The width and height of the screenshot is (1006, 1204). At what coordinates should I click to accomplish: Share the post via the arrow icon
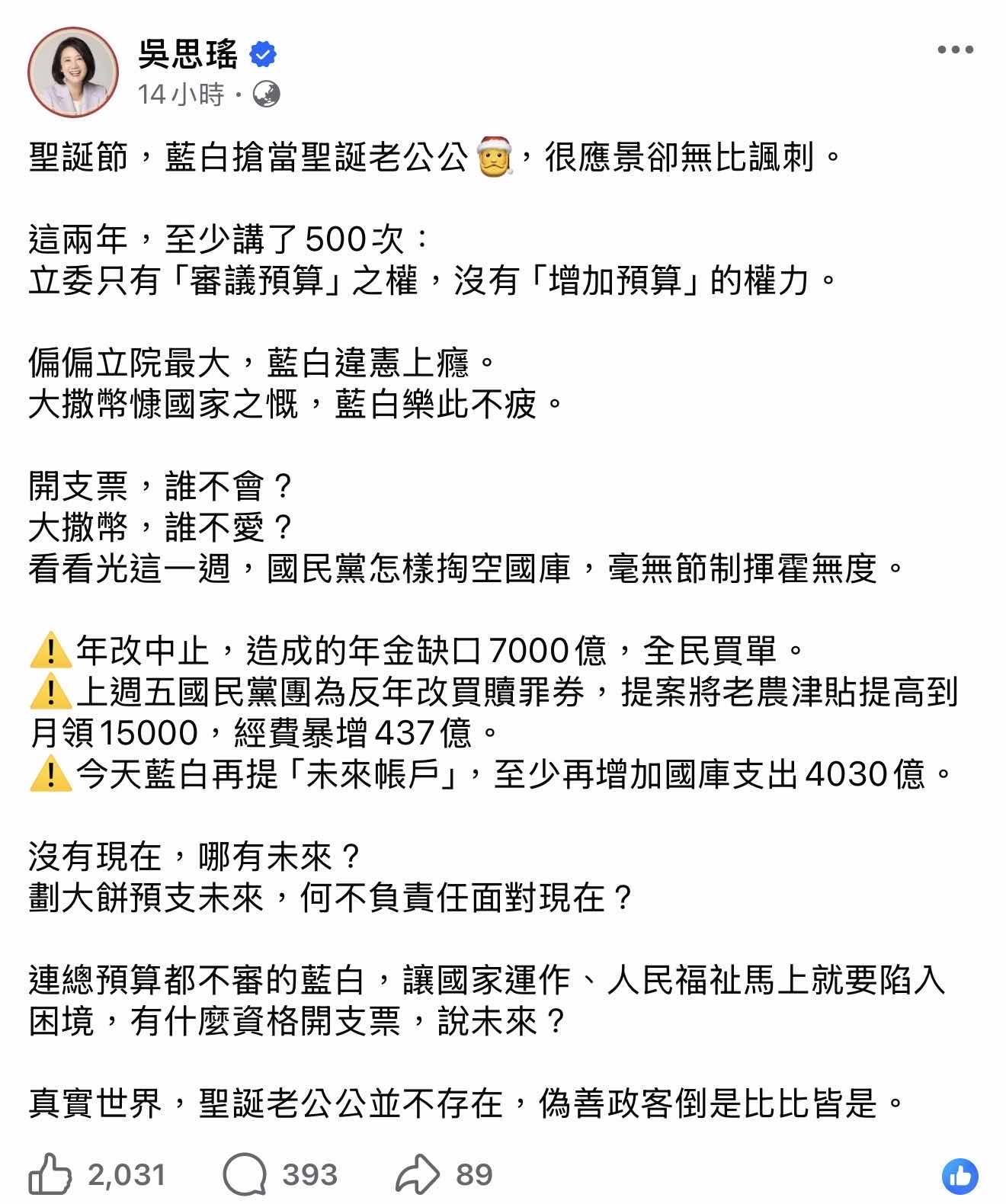tap(417, 1174)
